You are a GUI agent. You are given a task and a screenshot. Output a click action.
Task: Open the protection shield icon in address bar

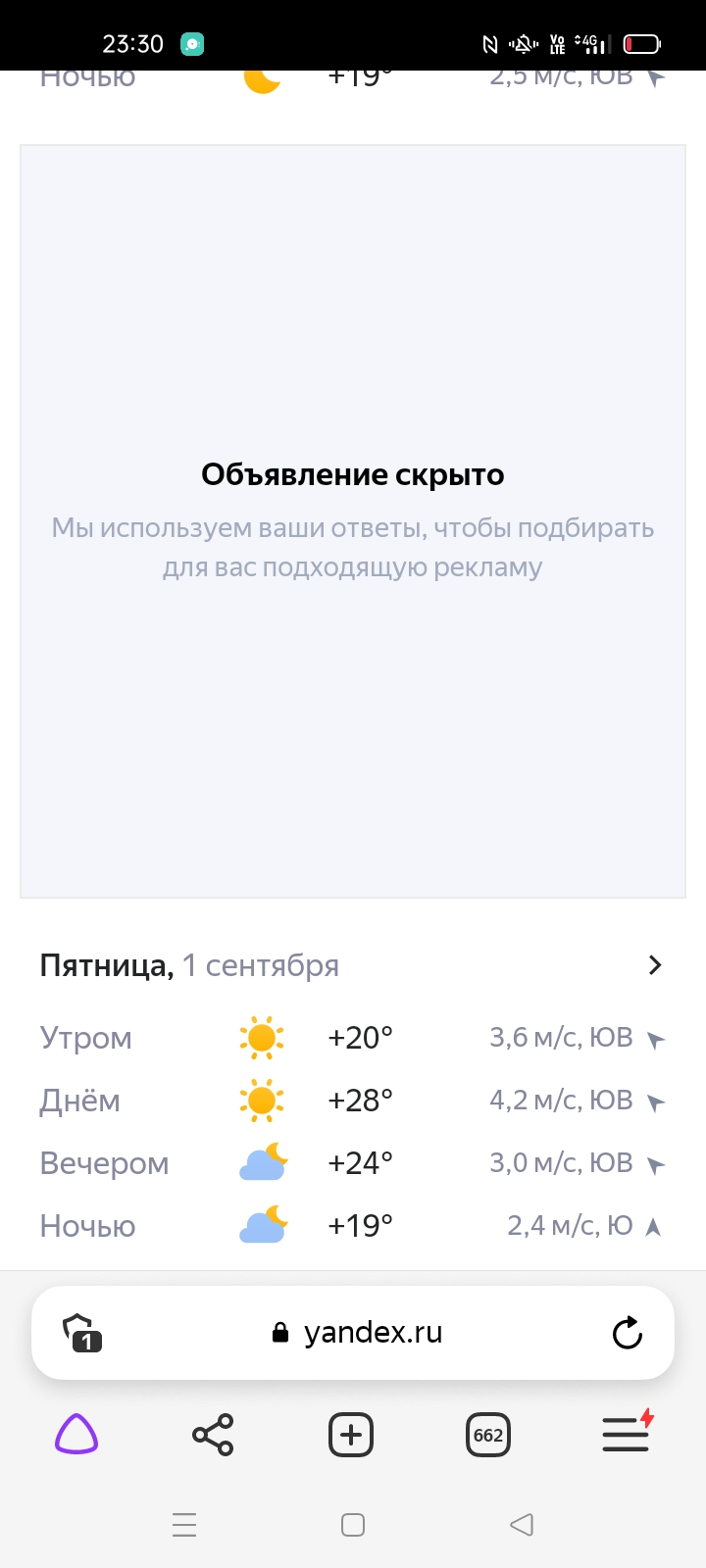coord(81,1333)
